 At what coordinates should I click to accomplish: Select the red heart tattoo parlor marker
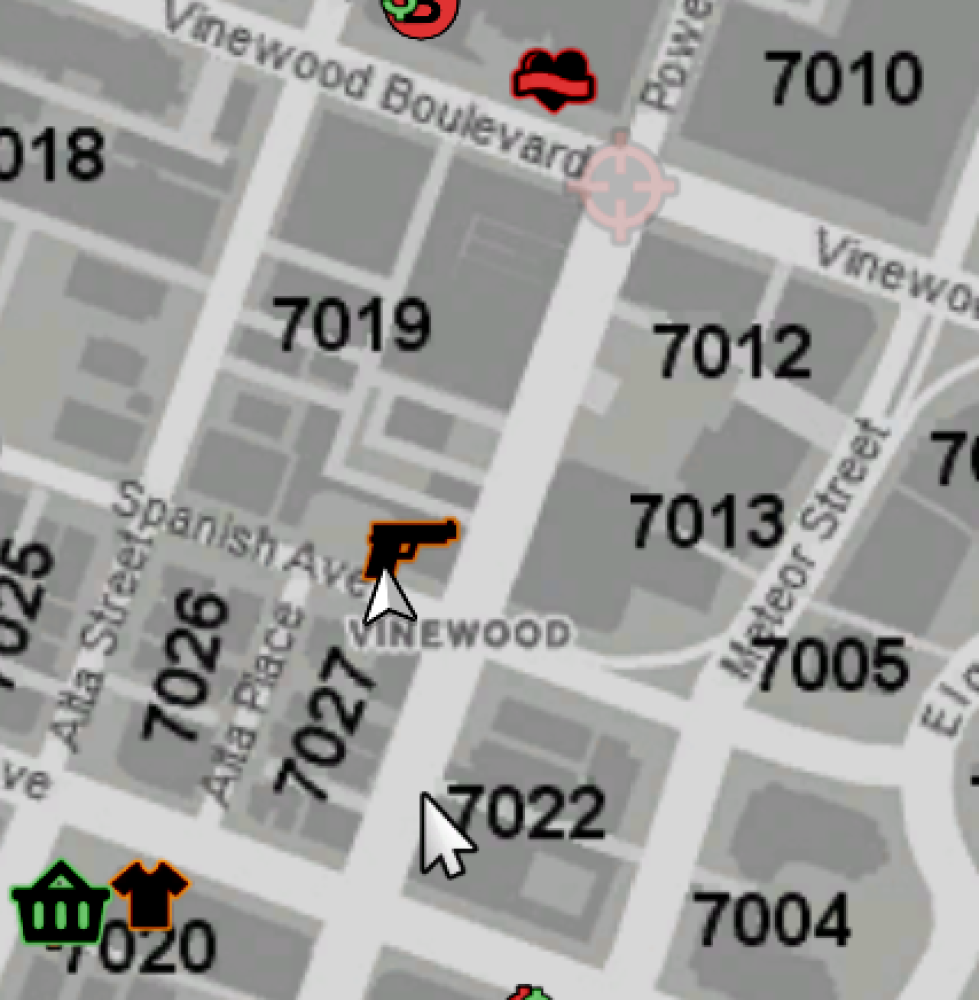(x=553, y=81)
